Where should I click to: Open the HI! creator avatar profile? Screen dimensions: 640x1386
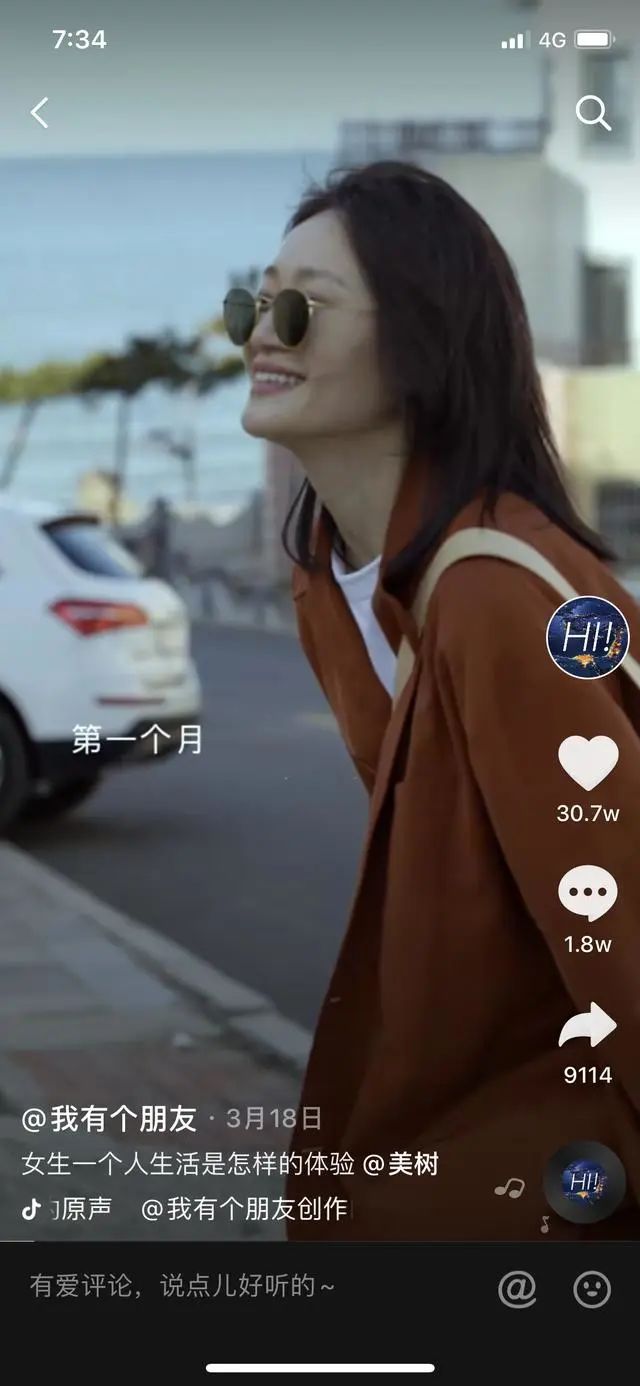click(x=588, y=638)
